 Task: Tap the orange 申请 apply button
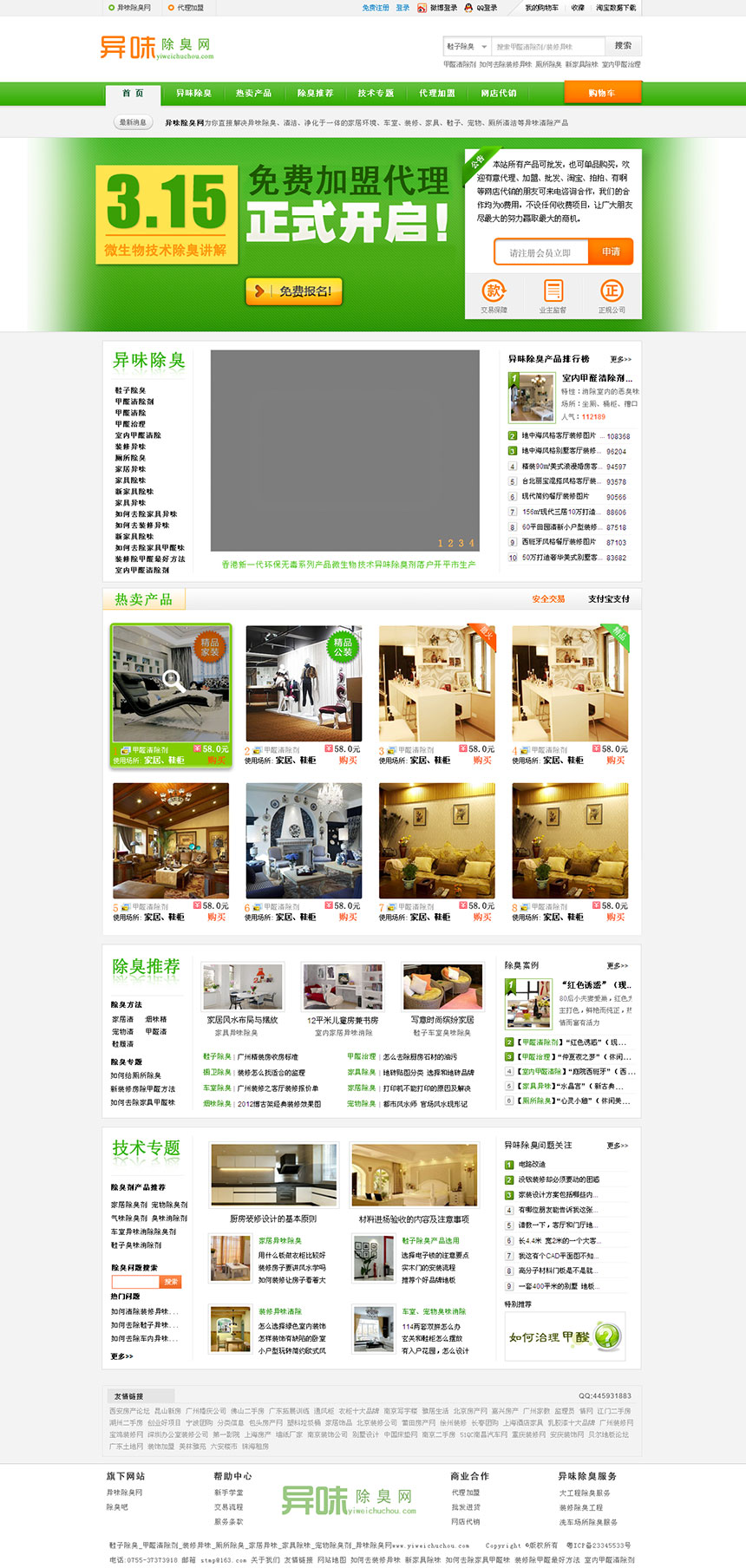pyautogui.click(x=611, y=252)
